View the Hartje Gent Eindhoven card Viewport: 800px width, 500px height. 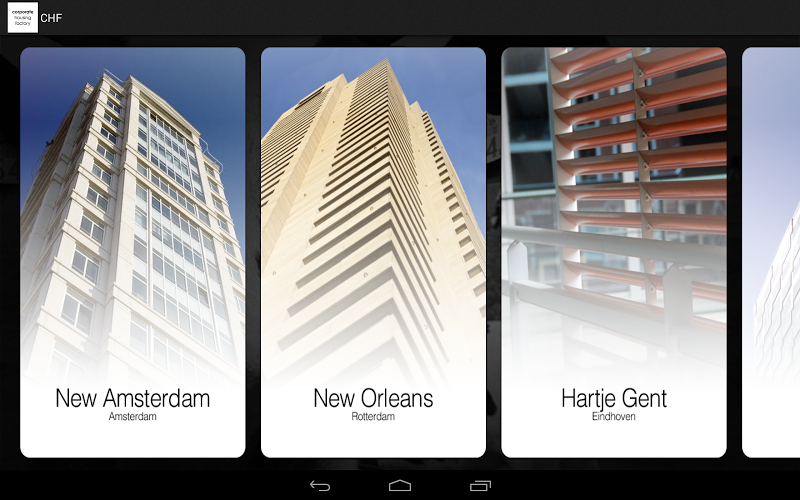pyautogui.click(x=613, y=252)
